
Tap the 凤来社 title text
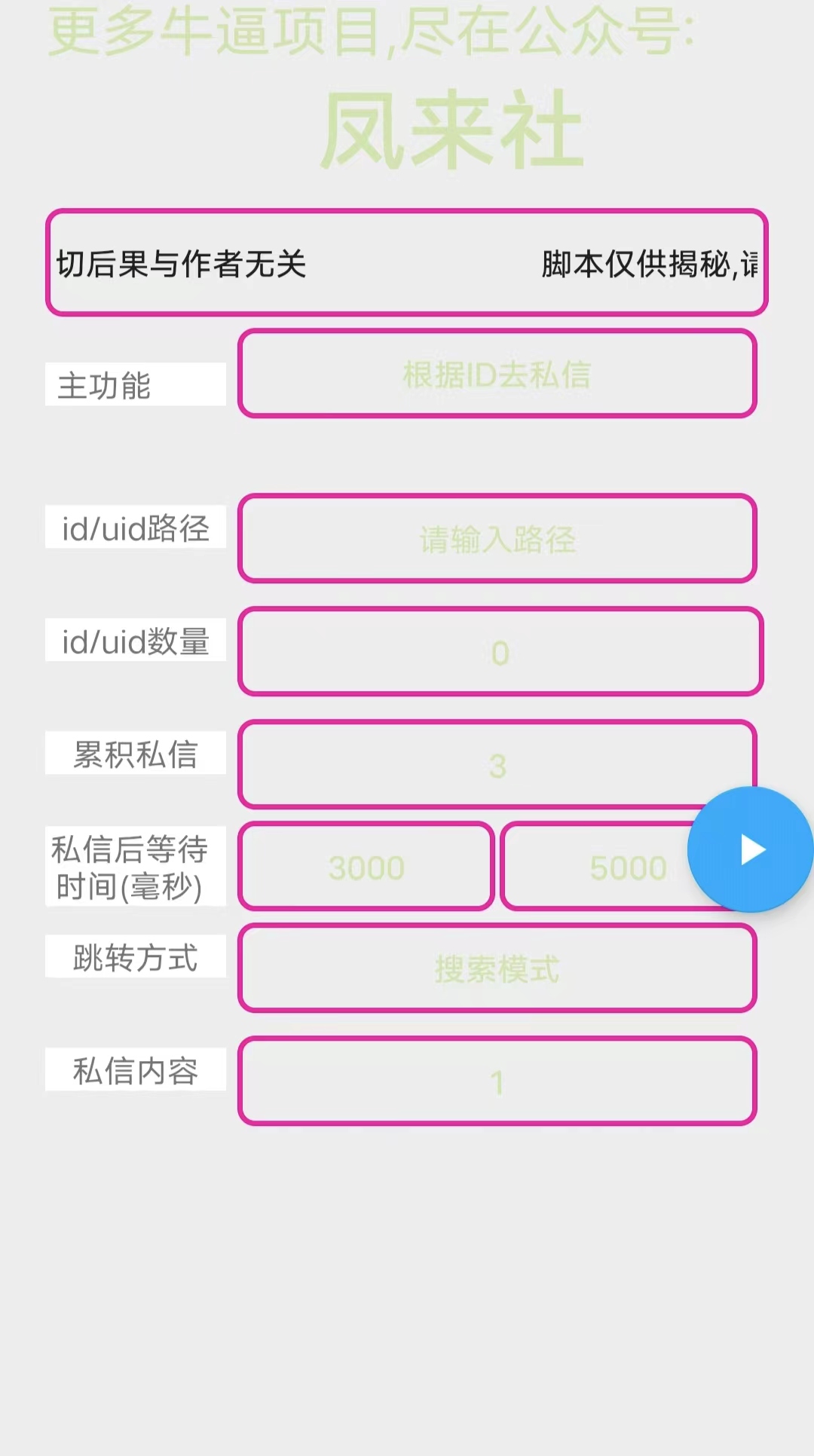[452, 128]
